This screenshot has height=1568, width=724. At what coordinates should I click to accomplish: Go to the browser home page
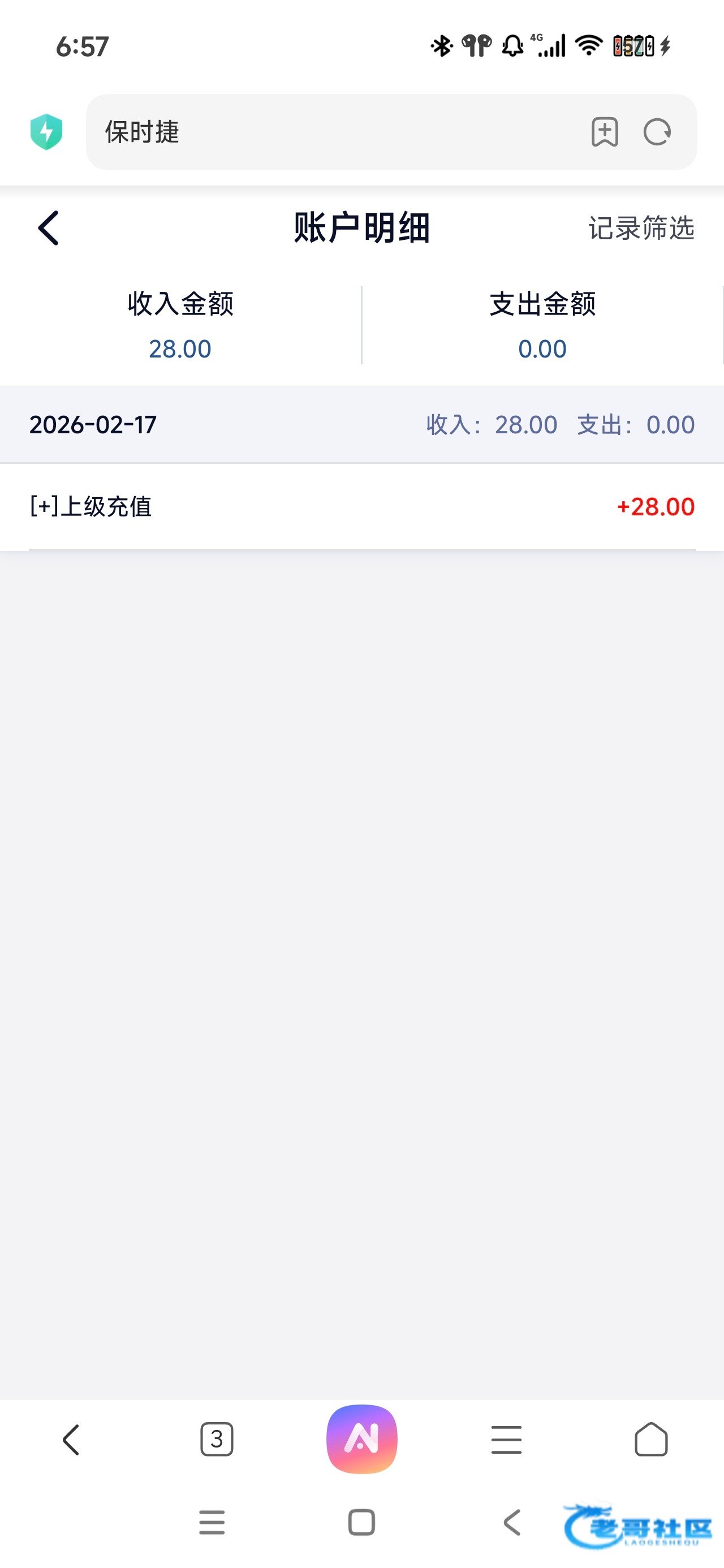pyautogui.click(x=651, y=1440)
